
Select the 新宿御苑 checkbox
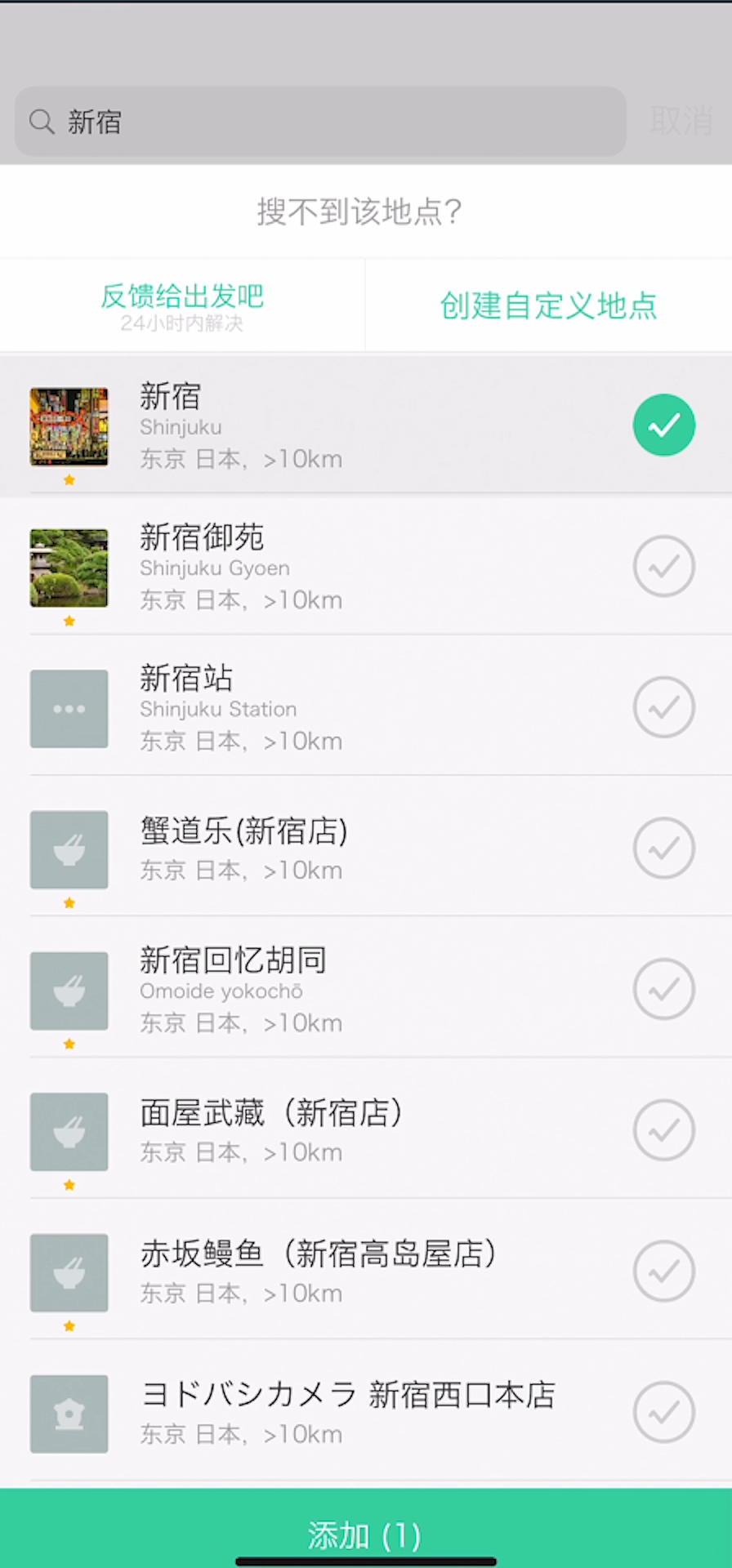coord(663,566)
